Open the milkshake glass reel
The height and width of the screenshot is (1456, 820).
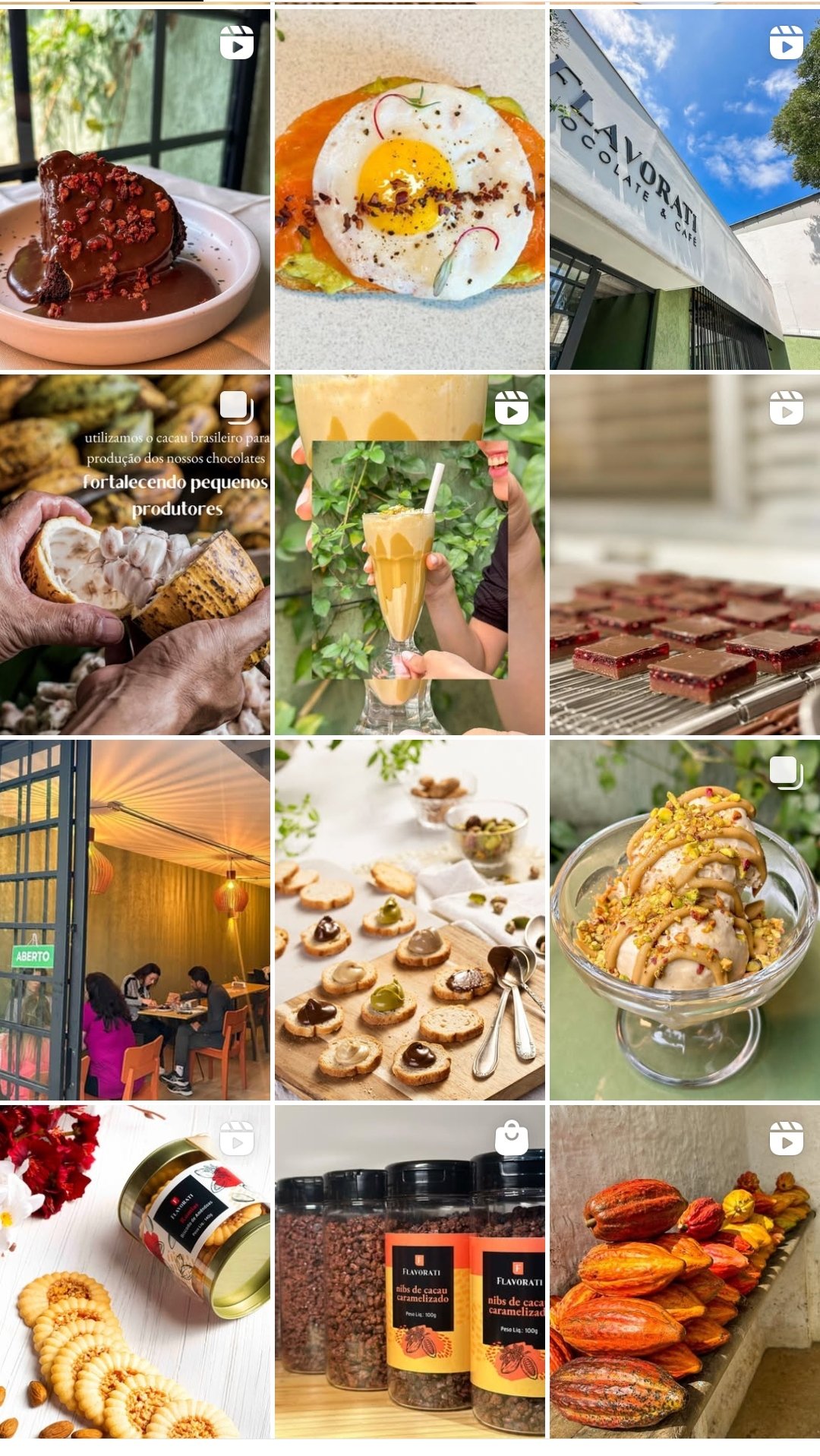click(x=409, y=554)
